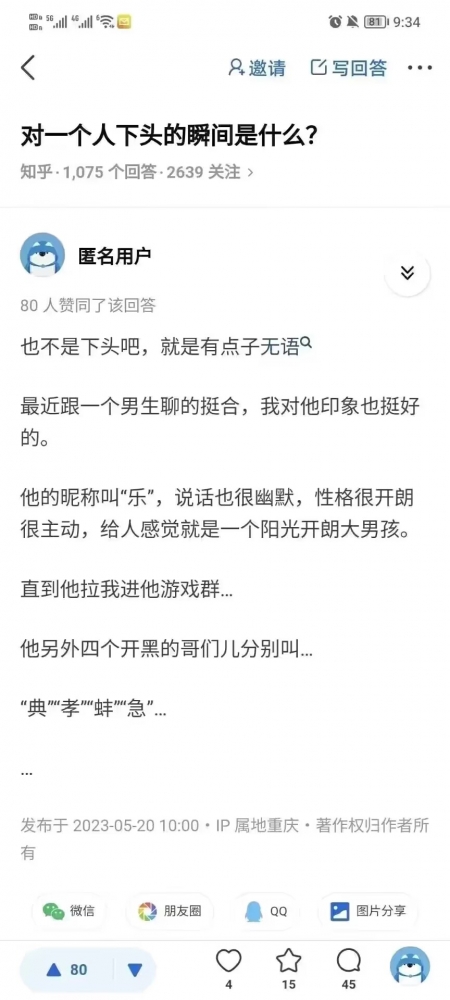This screenshot has width=450, height=1000.
Task: Share the answer to 微信
Action: [x=69, y=911]
